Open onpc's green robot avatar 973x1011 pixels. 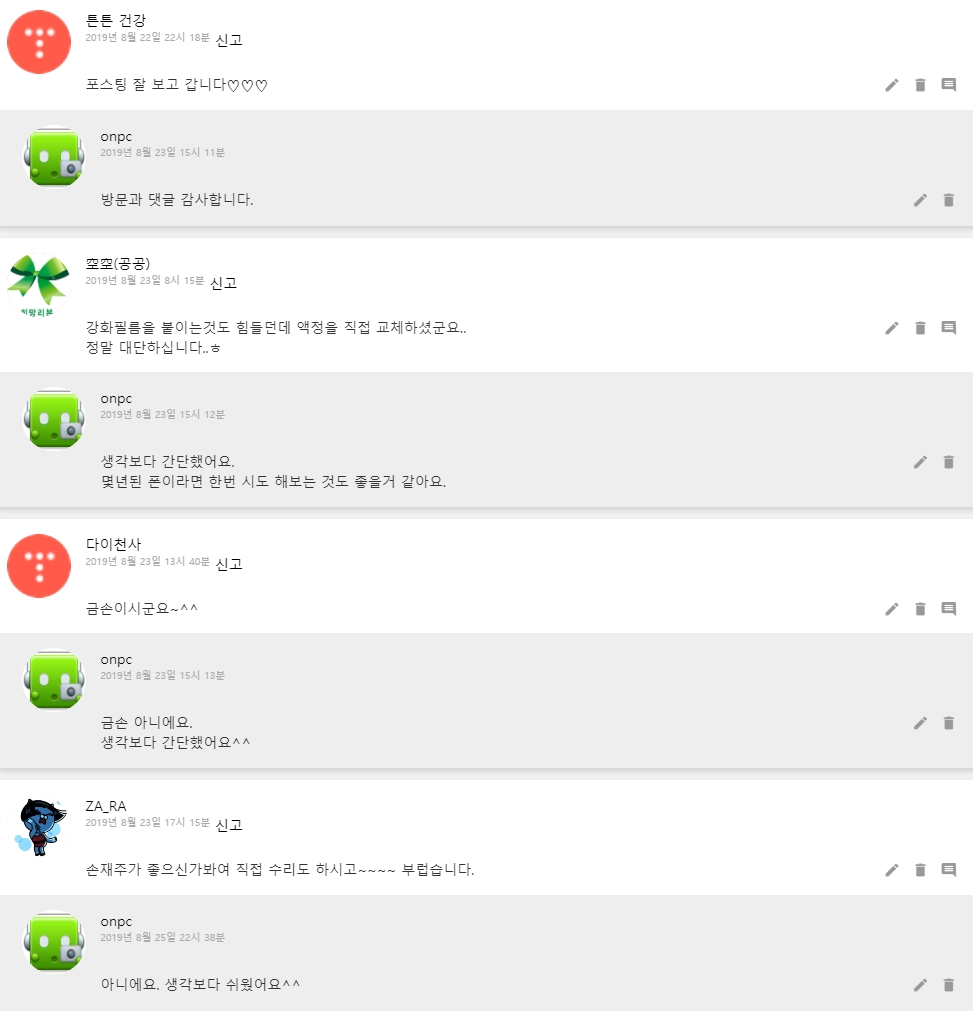click(x=53, y=157)
